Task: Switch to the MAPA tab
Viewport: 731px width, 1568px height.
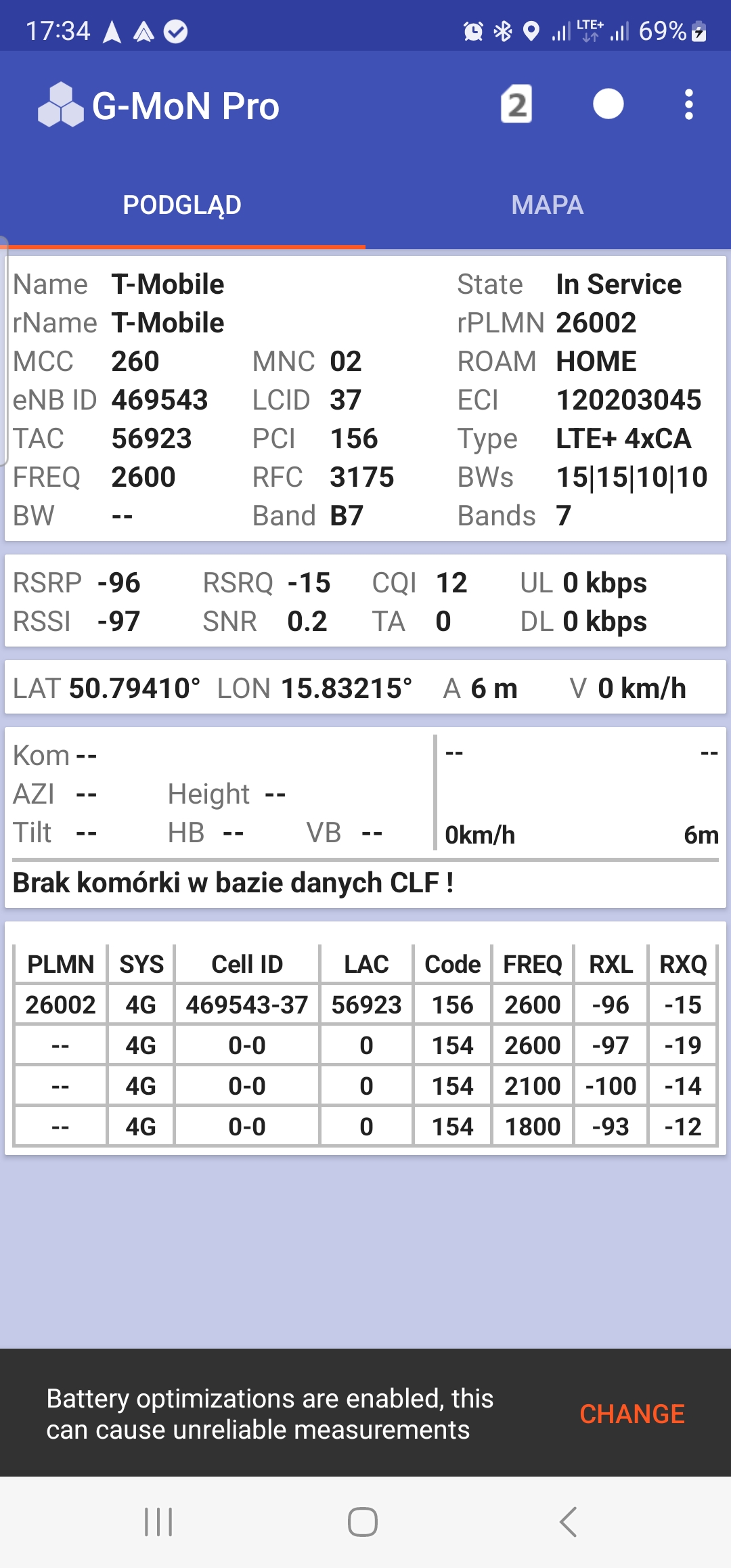Action: (547, 205)
